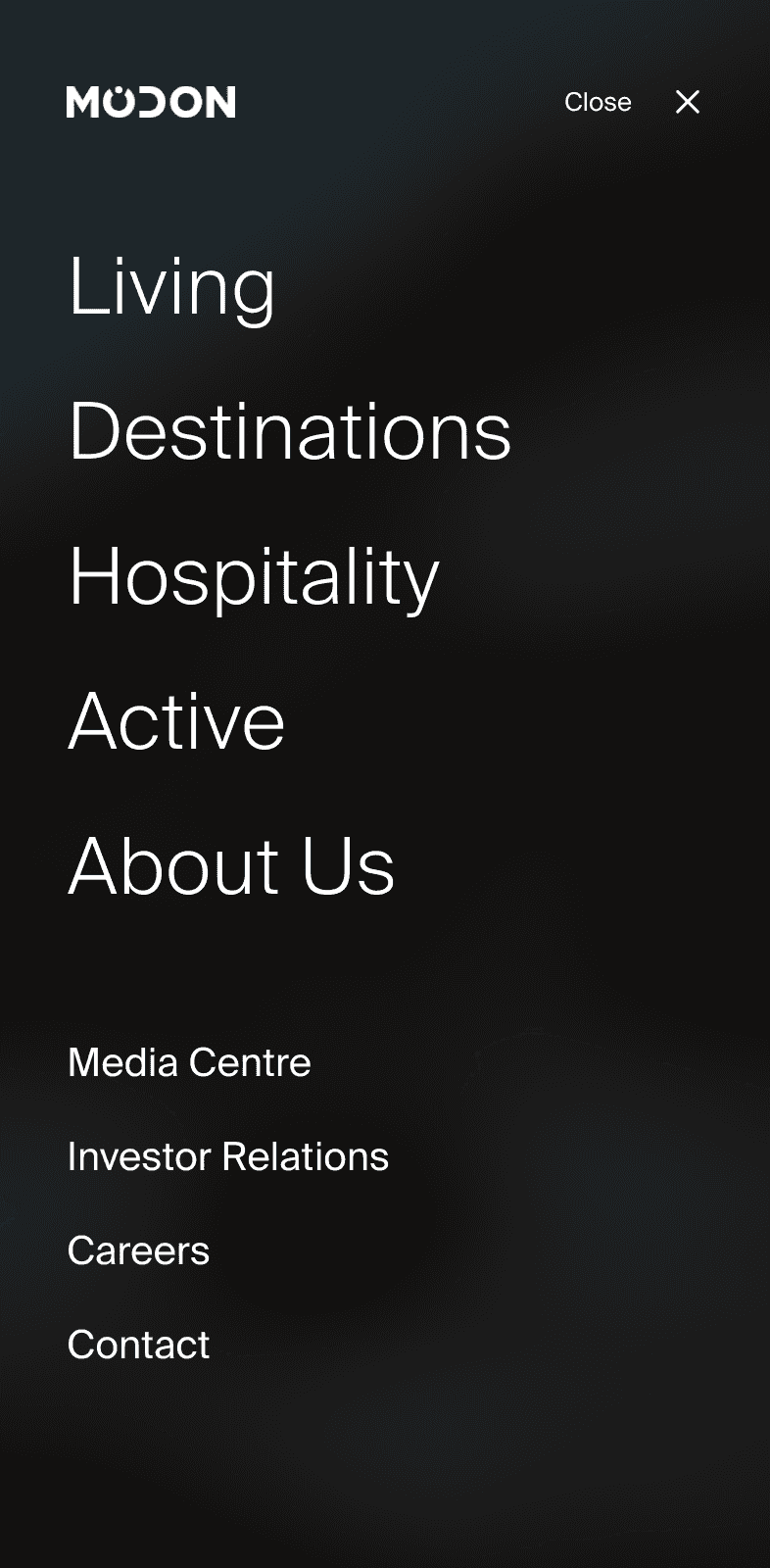The width and height of the screenshot is (770, 1568).
Task: Open Investor Relations
Action: (228, 1156)
